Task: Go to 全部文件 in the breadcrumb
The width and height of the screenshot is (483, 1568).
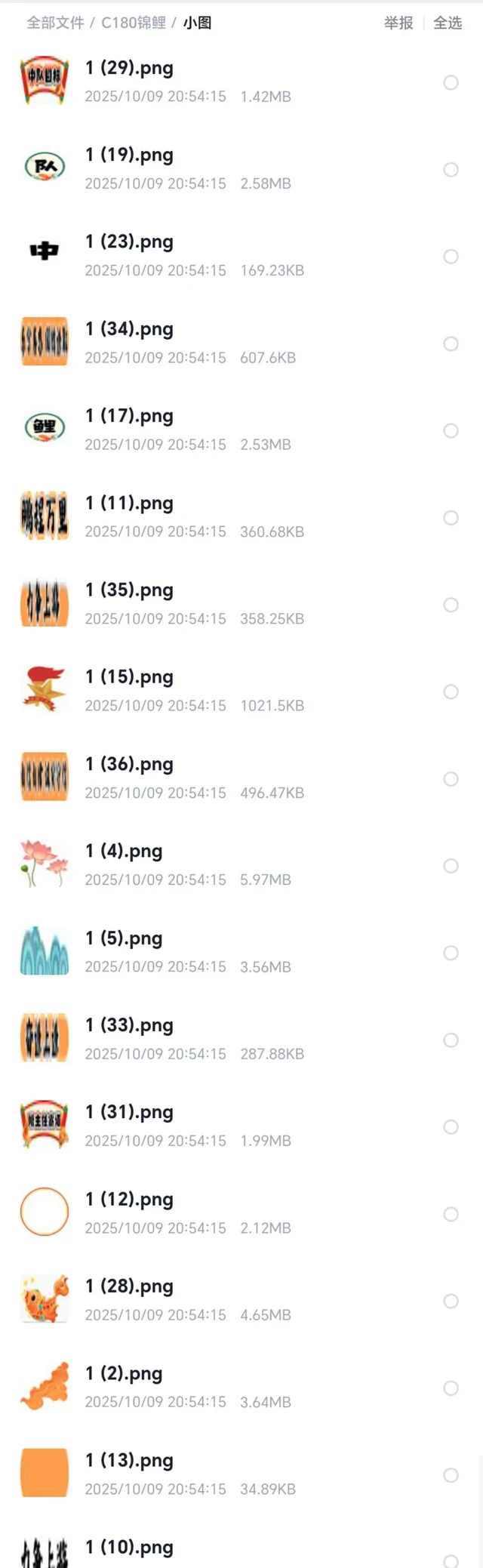Action: click(x=55, y=23)
